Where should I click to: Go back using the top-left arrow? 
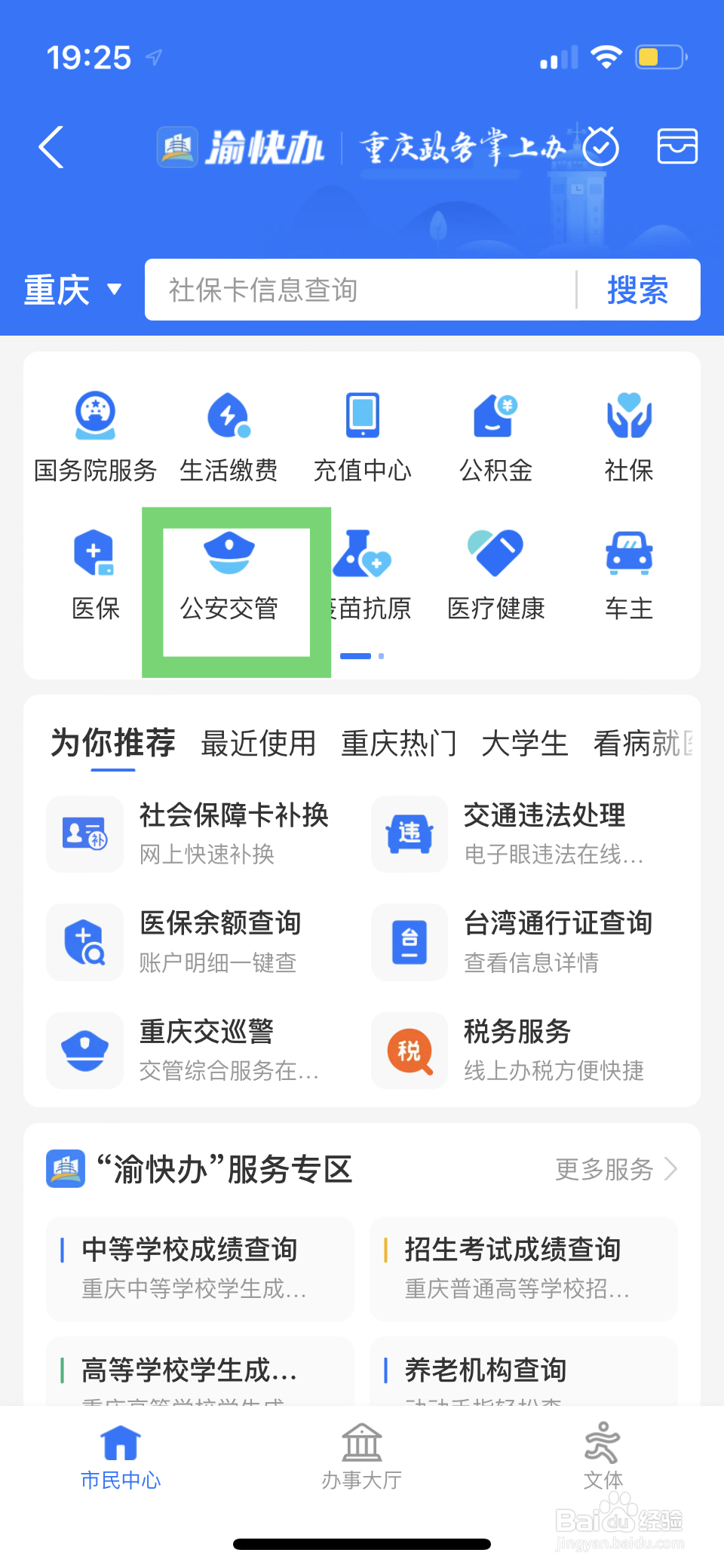[51, 147]
